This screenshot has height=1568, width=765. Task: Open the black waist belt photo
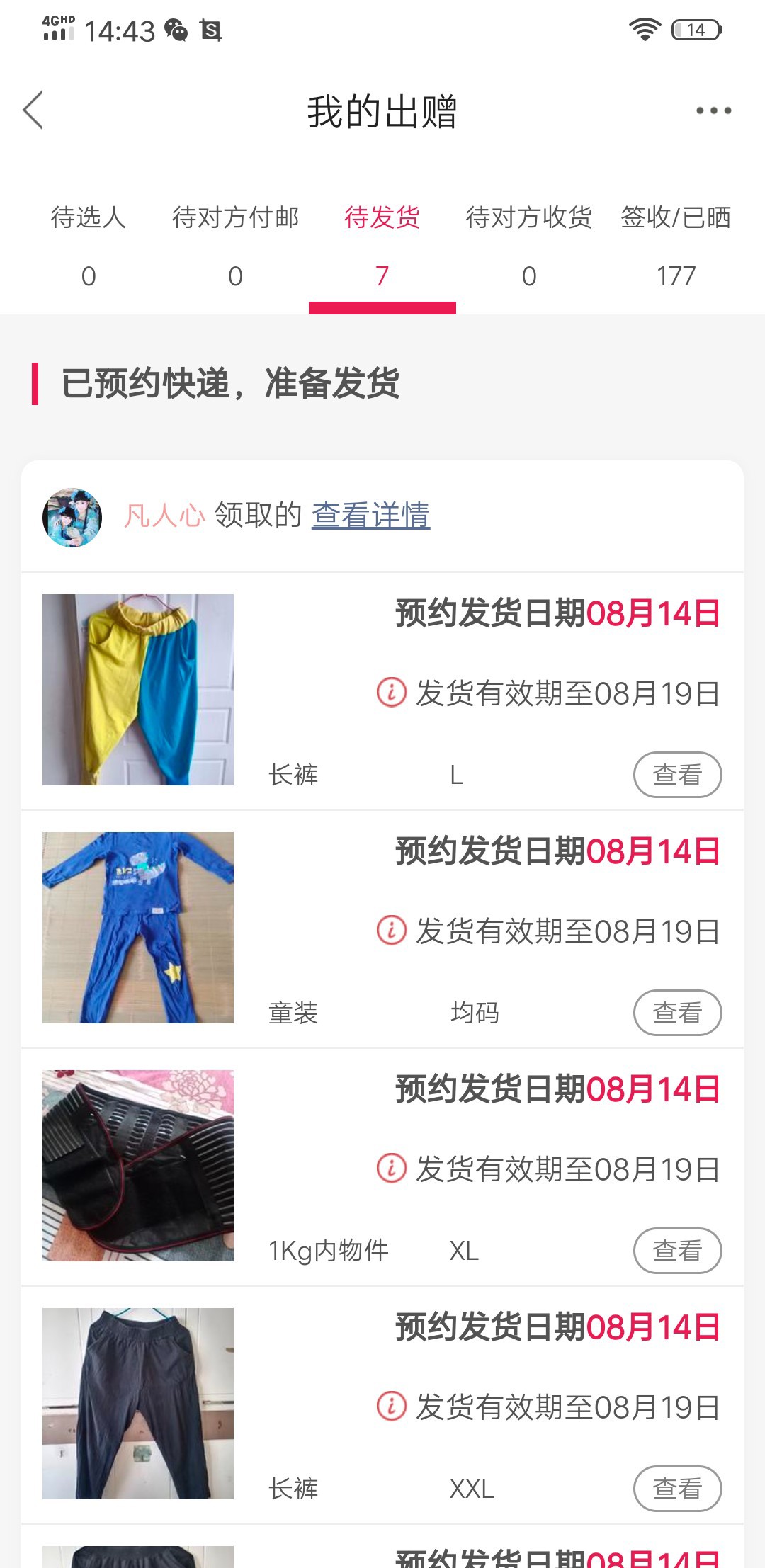138,1166
